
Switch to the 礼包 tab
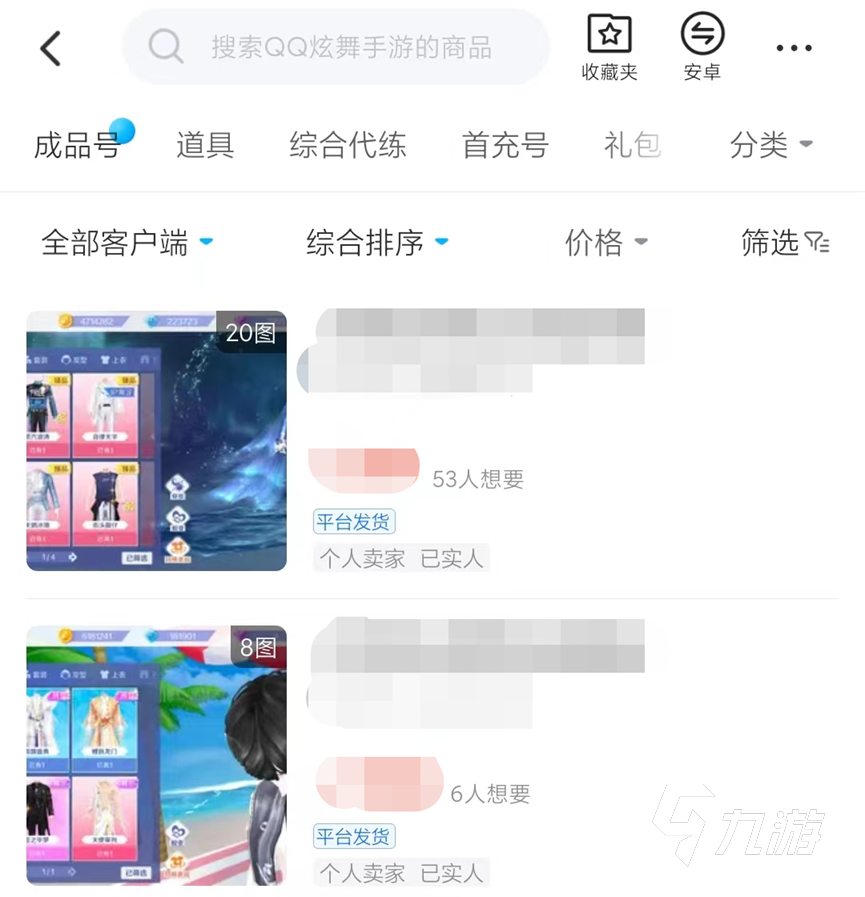632,146
